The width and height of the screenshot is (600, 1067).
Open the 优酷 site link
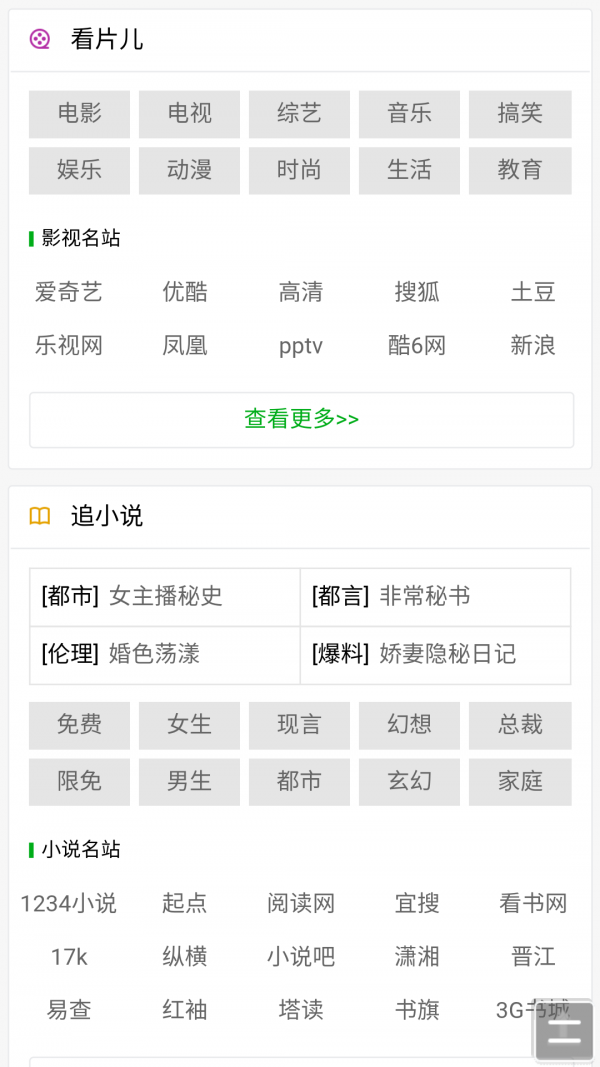[185, 292]
